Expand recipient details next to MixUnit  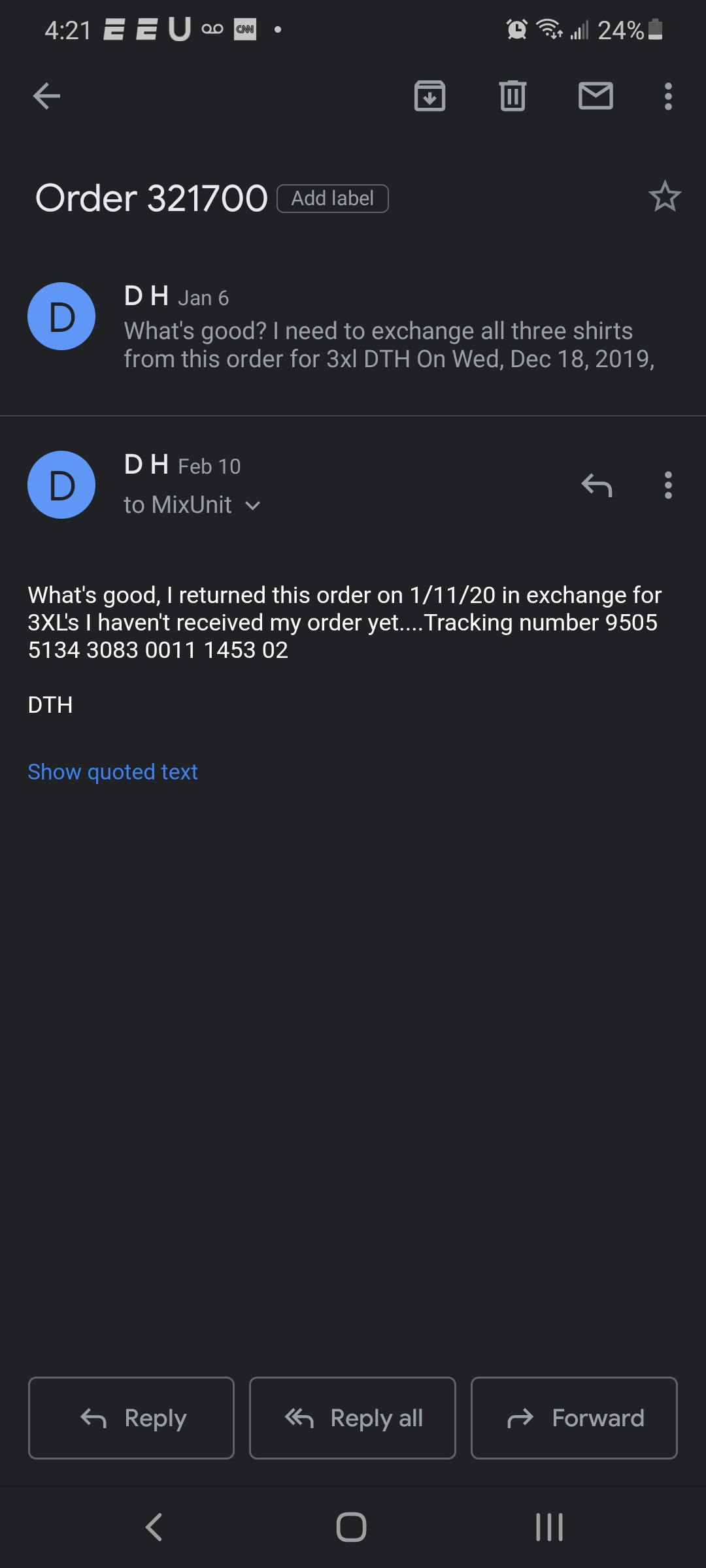252,505
